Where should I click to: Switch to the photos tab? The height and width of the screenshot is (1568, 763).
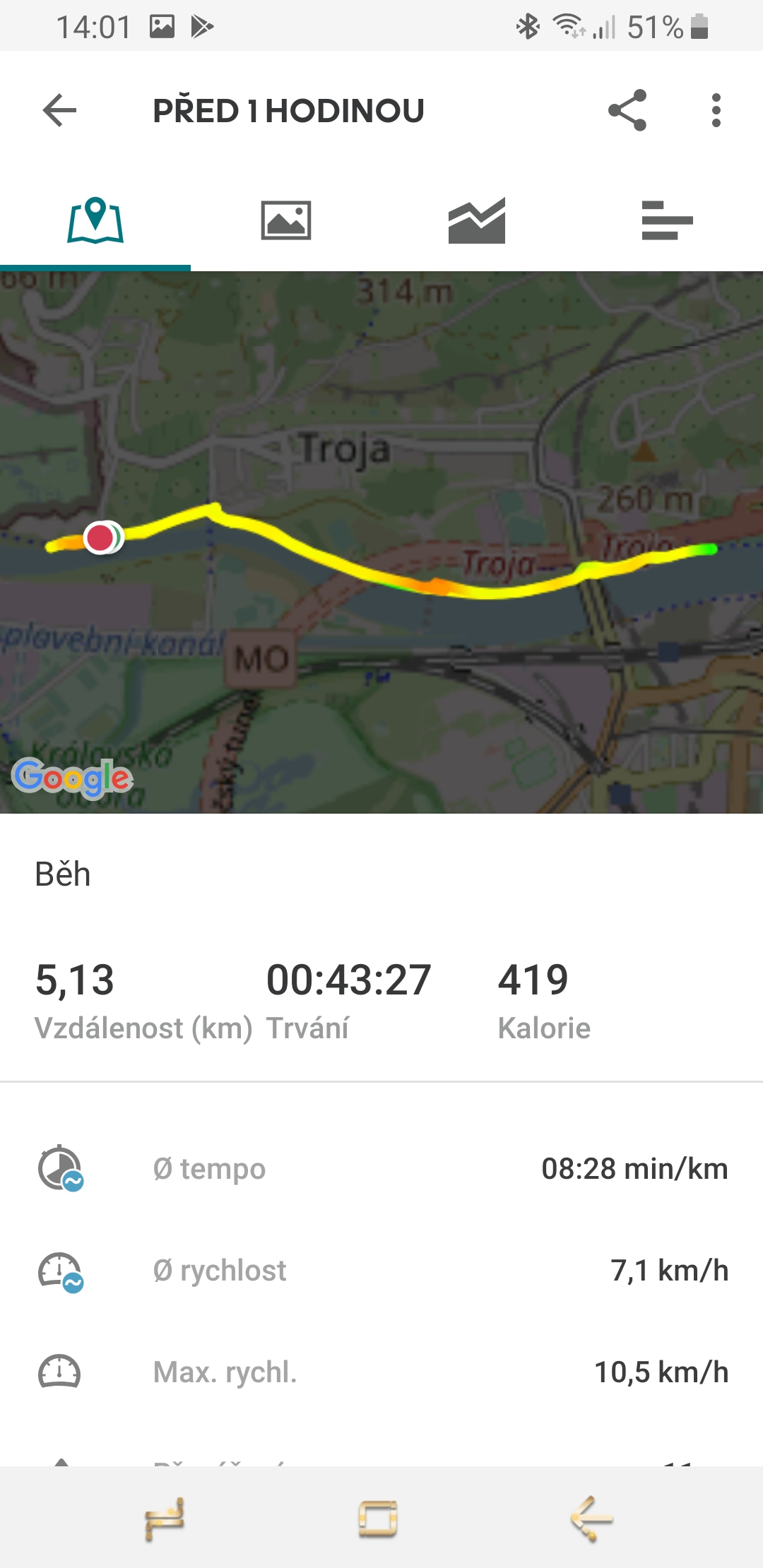click(x=286, y=220)
